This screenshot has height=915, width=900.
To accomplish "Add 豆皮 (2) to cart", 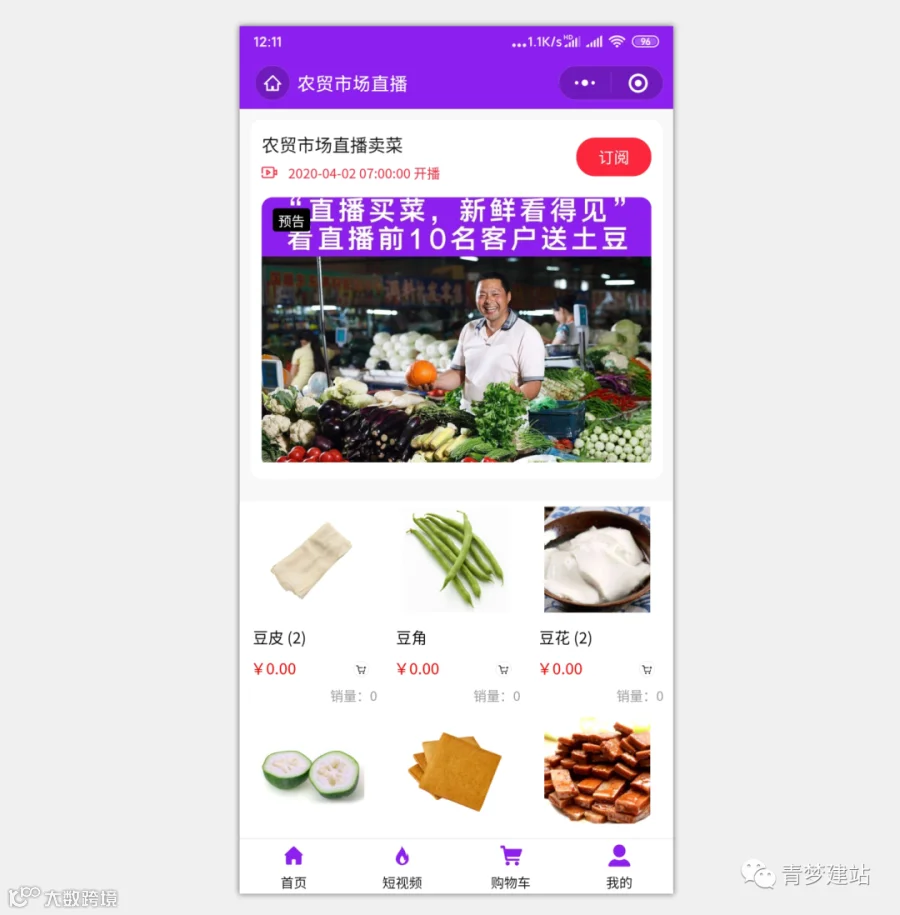I will point(361,669).
